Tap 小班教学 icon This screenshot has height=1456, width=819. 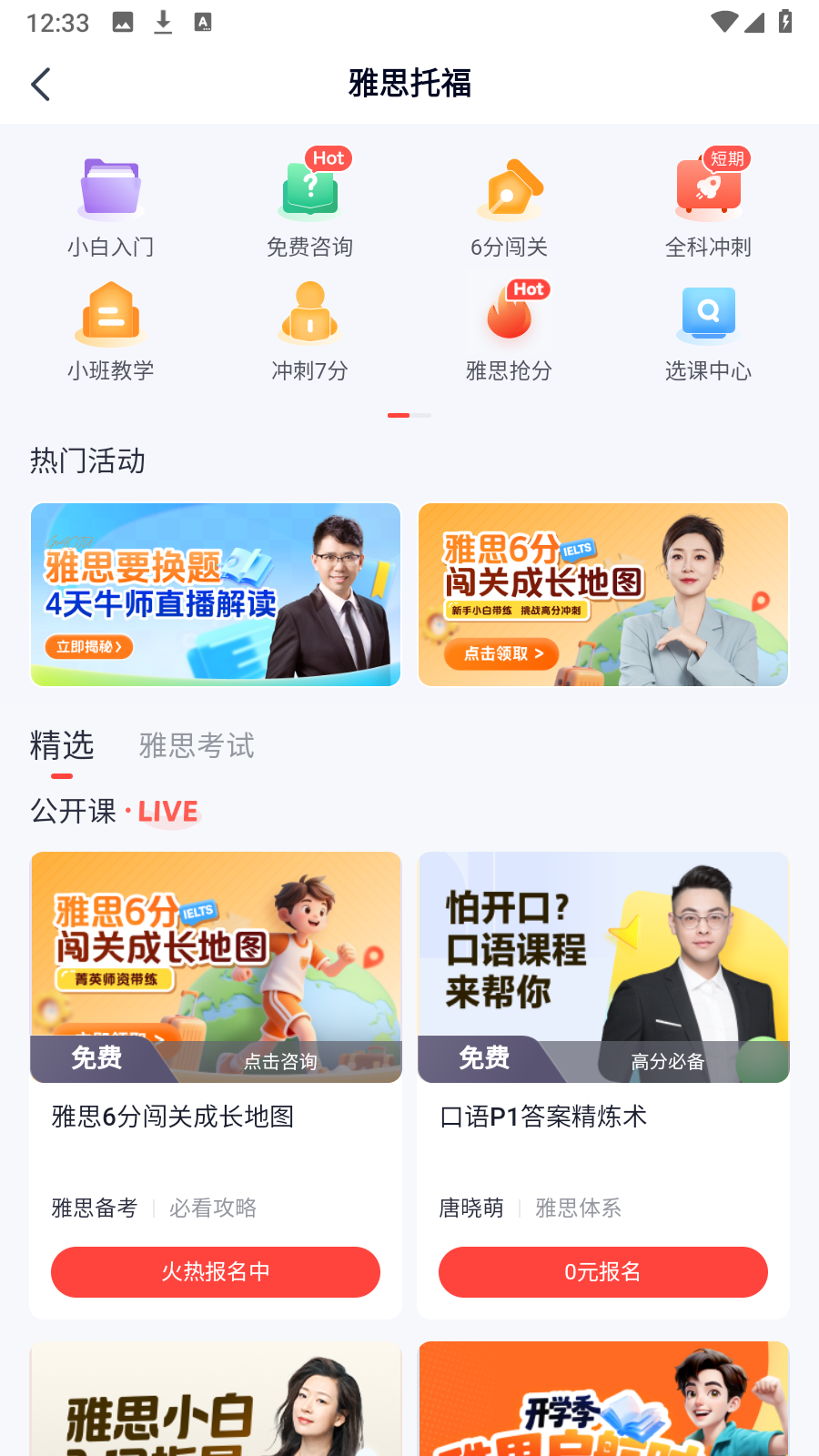(x=110, y=330)
